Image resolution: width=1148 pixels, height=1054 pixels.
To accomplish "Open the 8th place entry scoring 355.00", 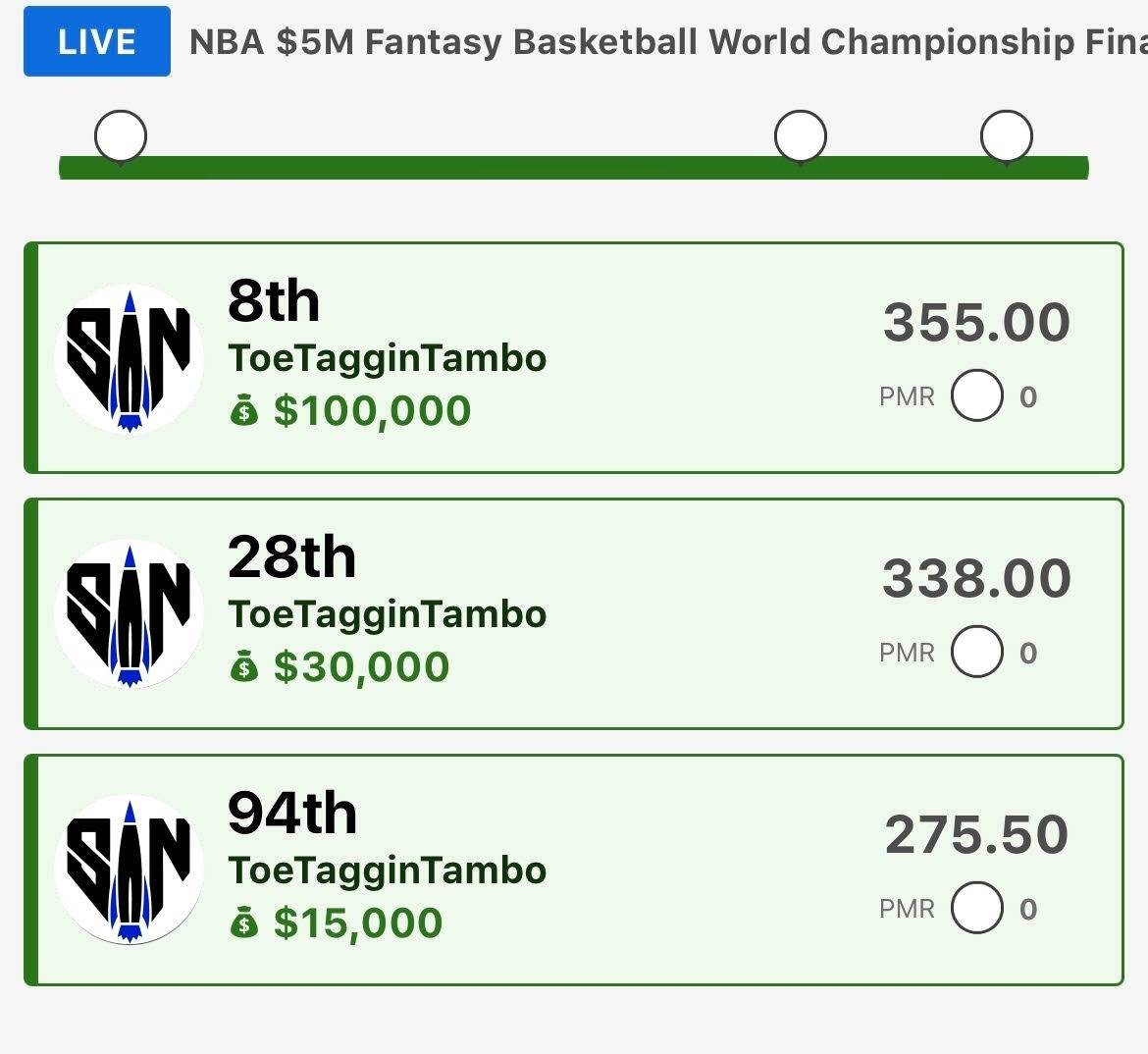I will tap(574, 358).
